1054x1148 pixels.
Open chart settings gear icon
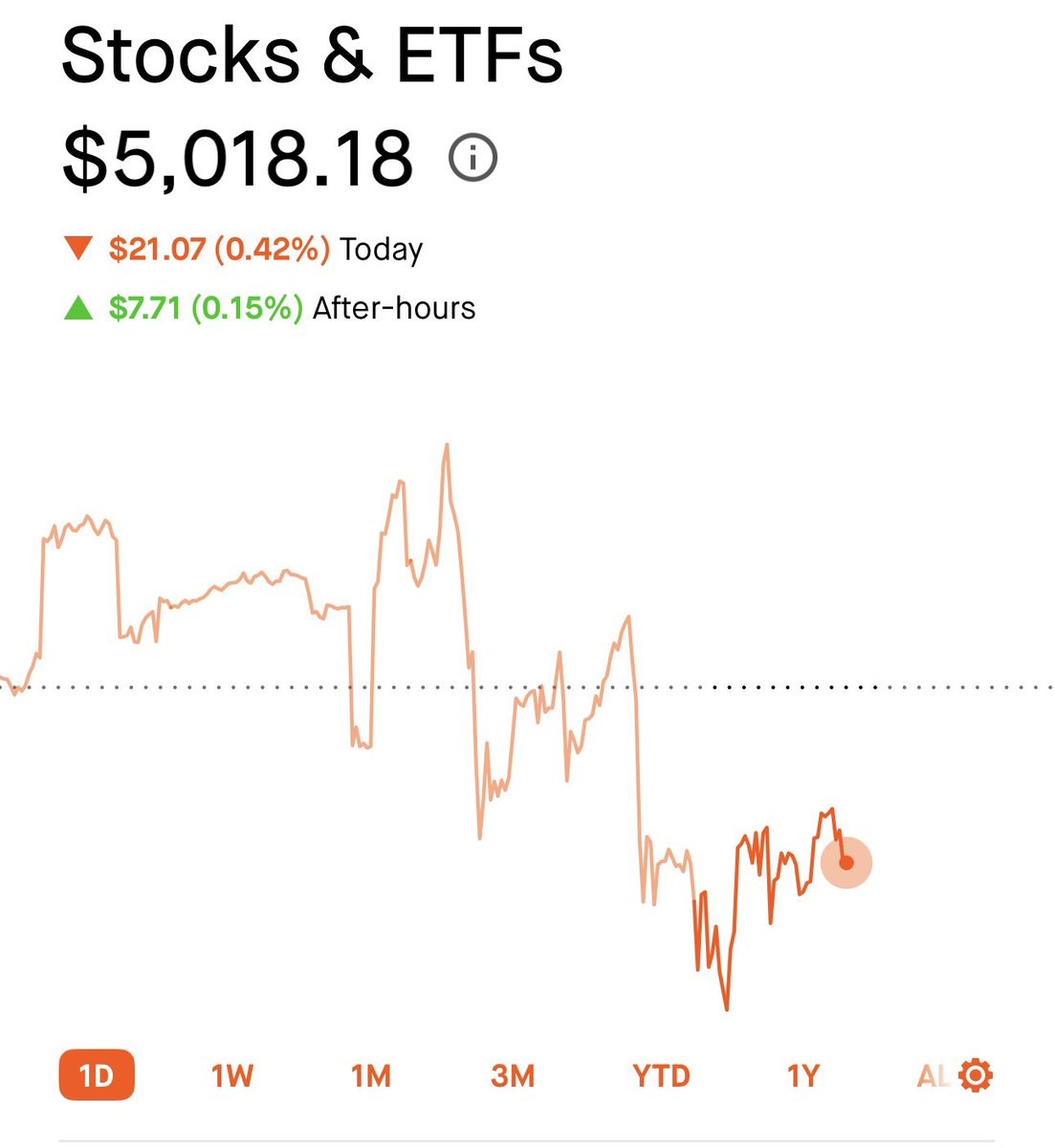click(x=976, y=1075)
